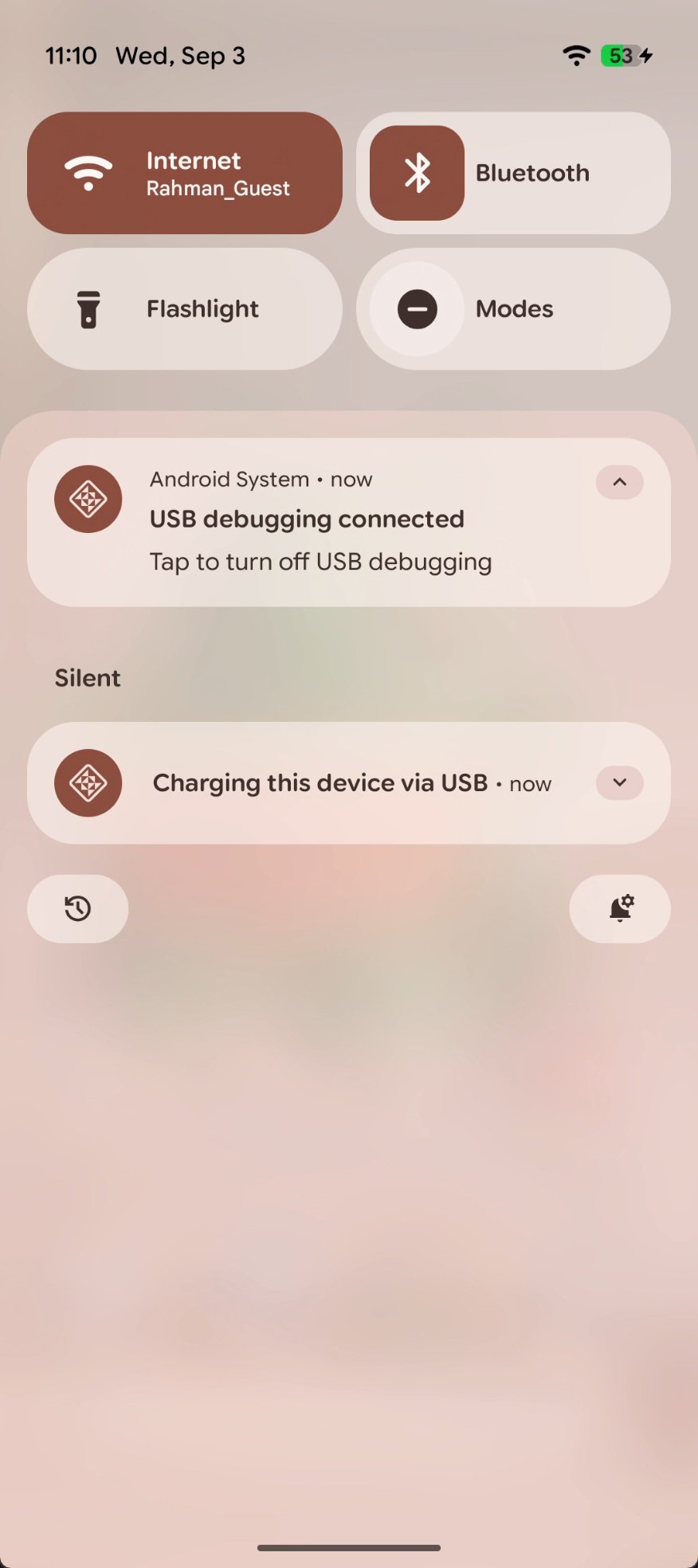Turn on the Flashlight
Viewport: 698px width, 1568px height.
[x=185, y=309]
